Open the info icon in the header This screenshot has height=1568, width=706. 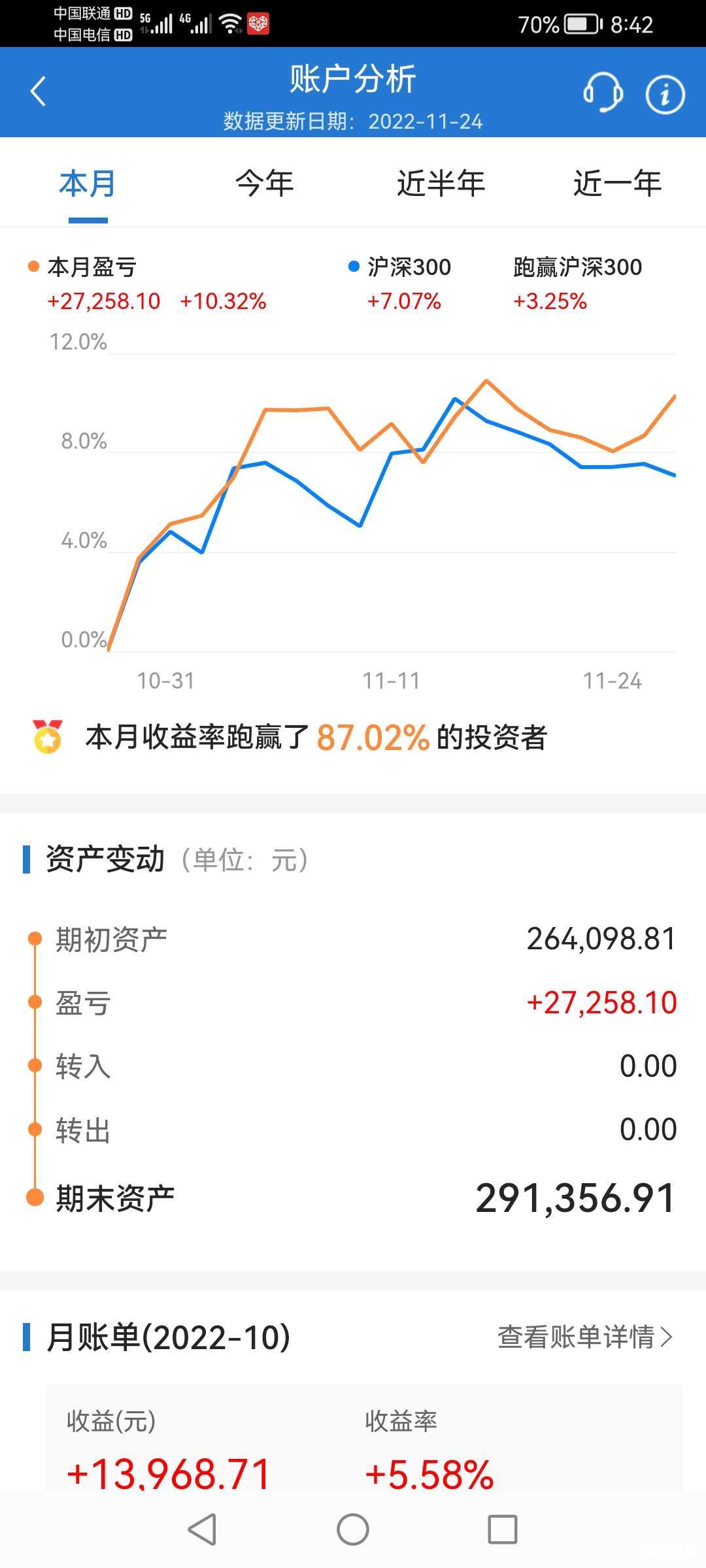[665, 94]
